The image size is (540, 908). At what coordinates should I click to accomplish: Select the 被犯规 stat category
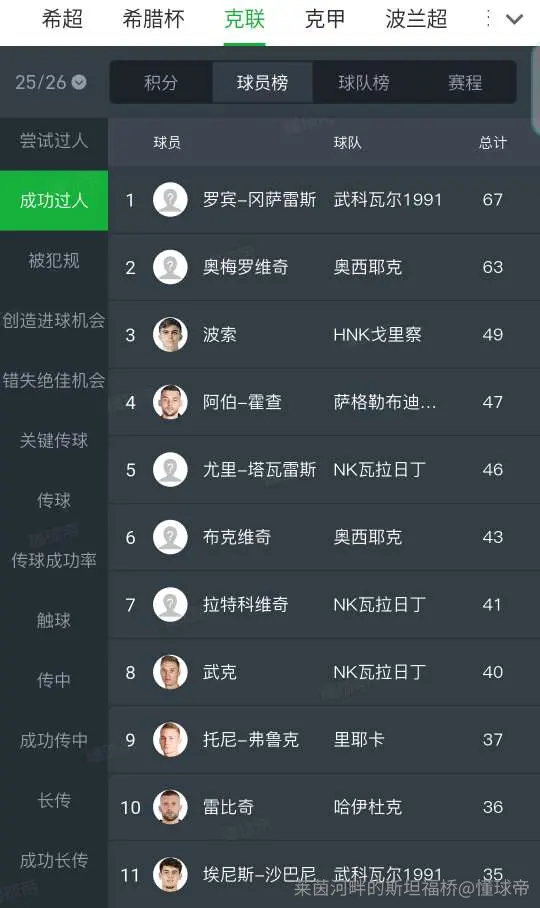(54, 261)
